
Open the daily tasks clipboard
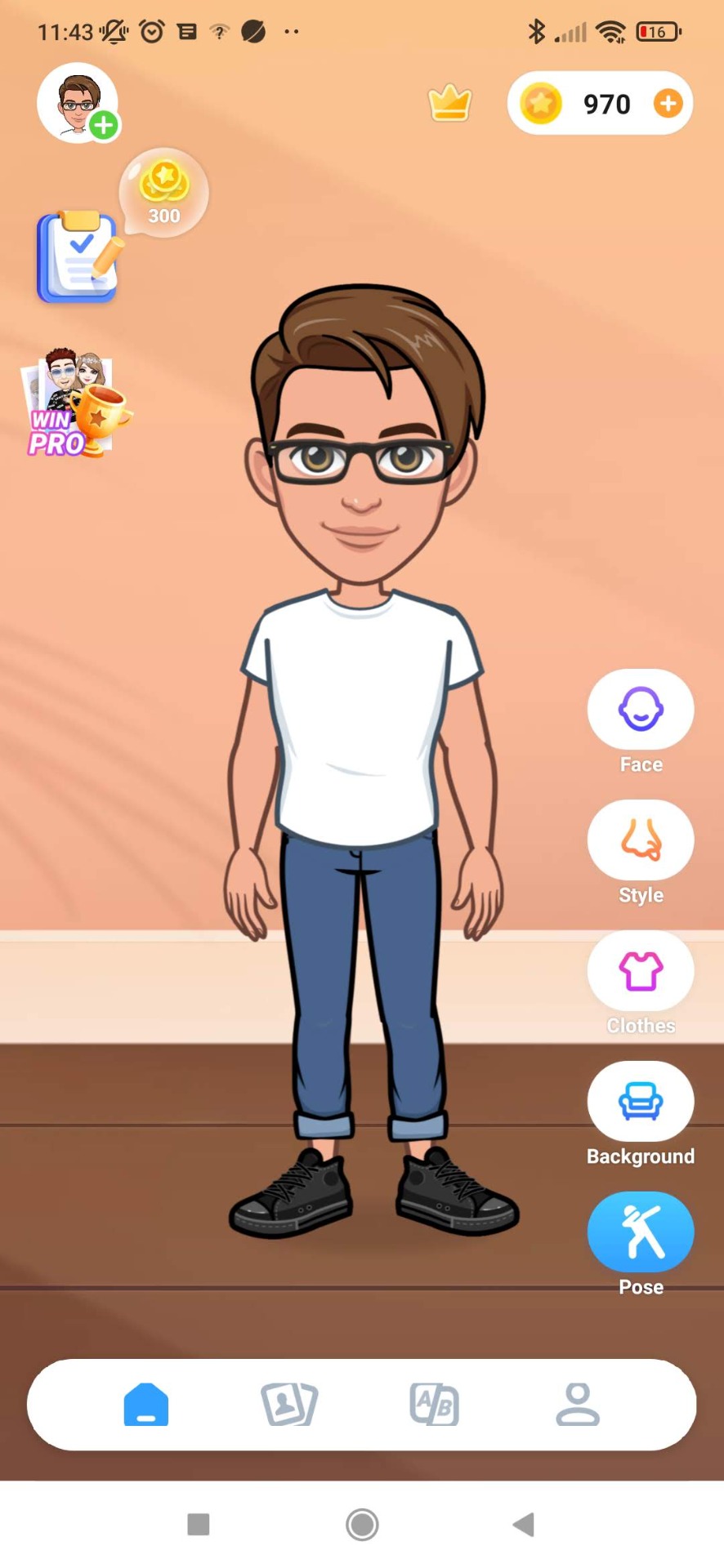[x=78, y=257]
